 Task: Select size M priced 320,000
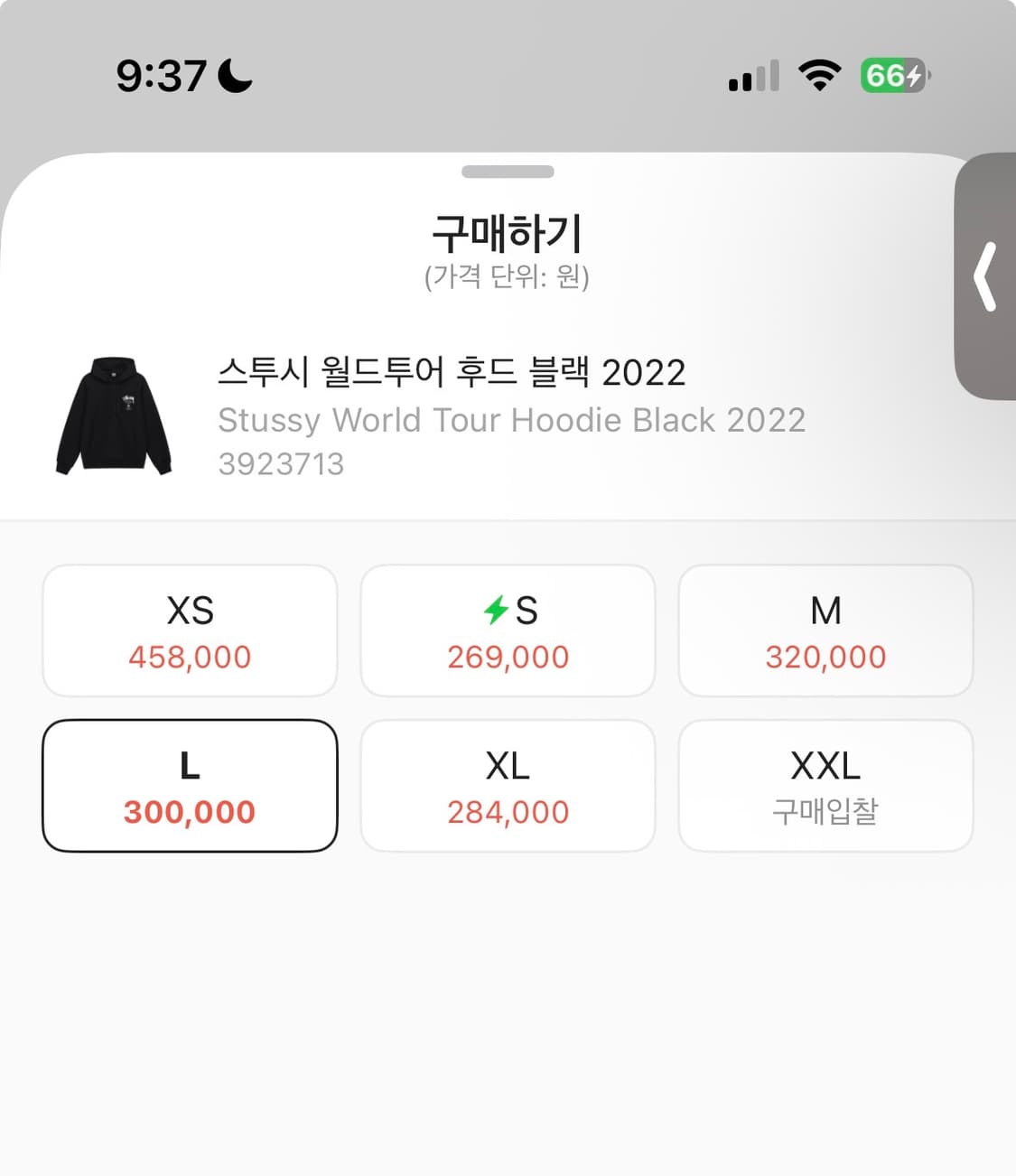pyautogui.click(x=825, y=630)
